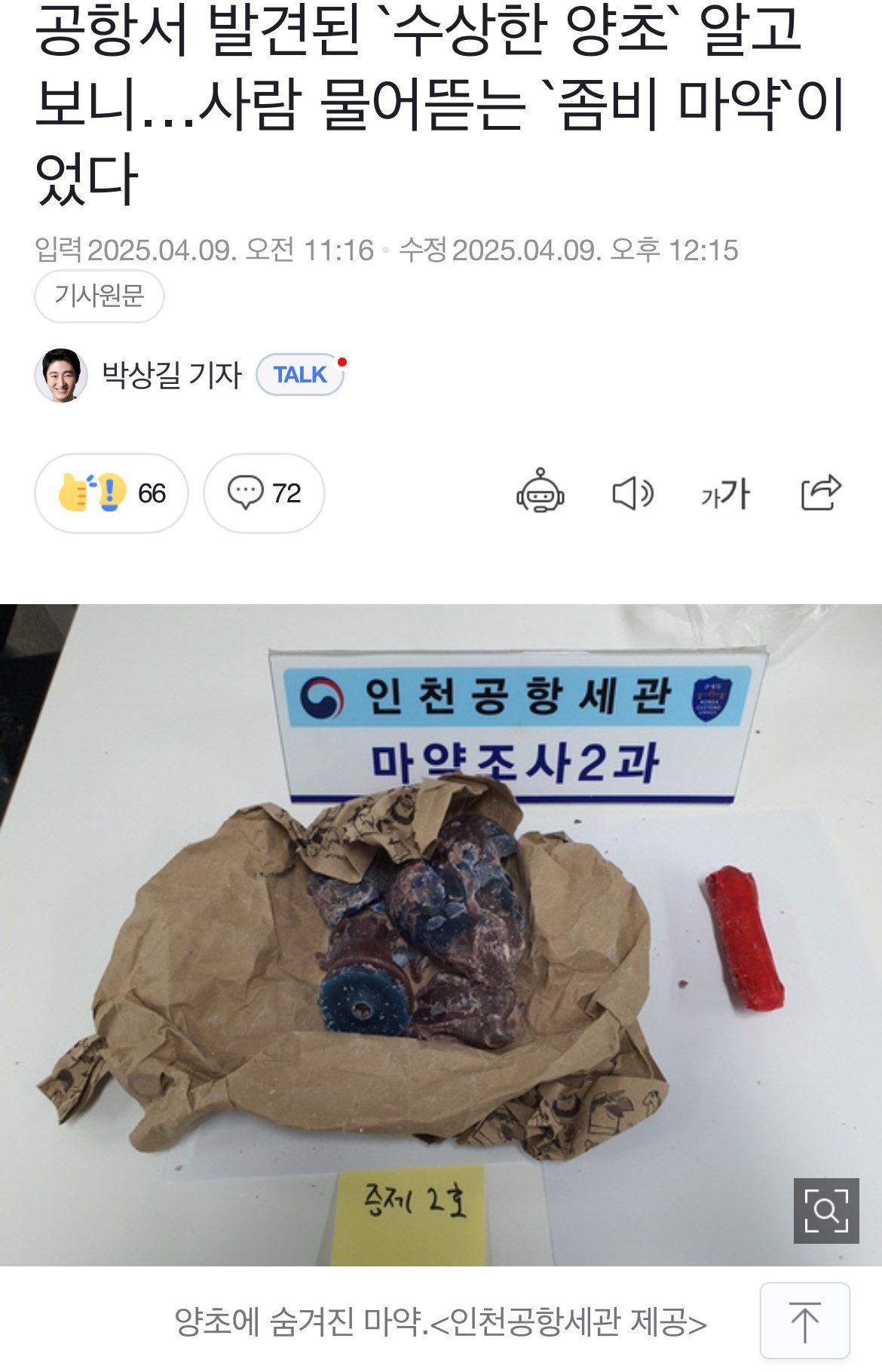Share this article

click(820, 493)
